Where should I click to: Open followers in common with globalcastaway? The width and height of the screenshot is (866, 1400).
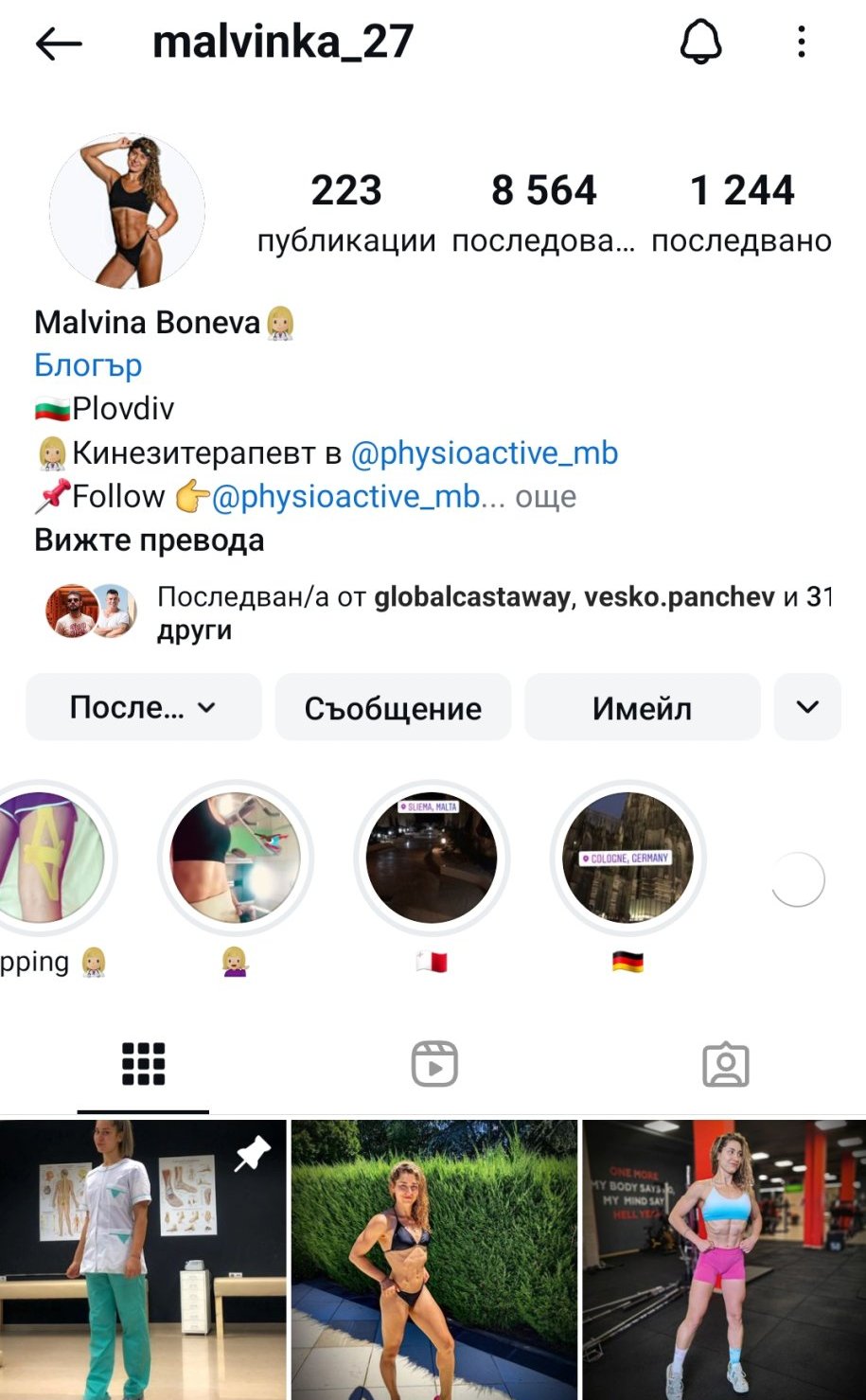pyautogui.click(x=471, y=596)
